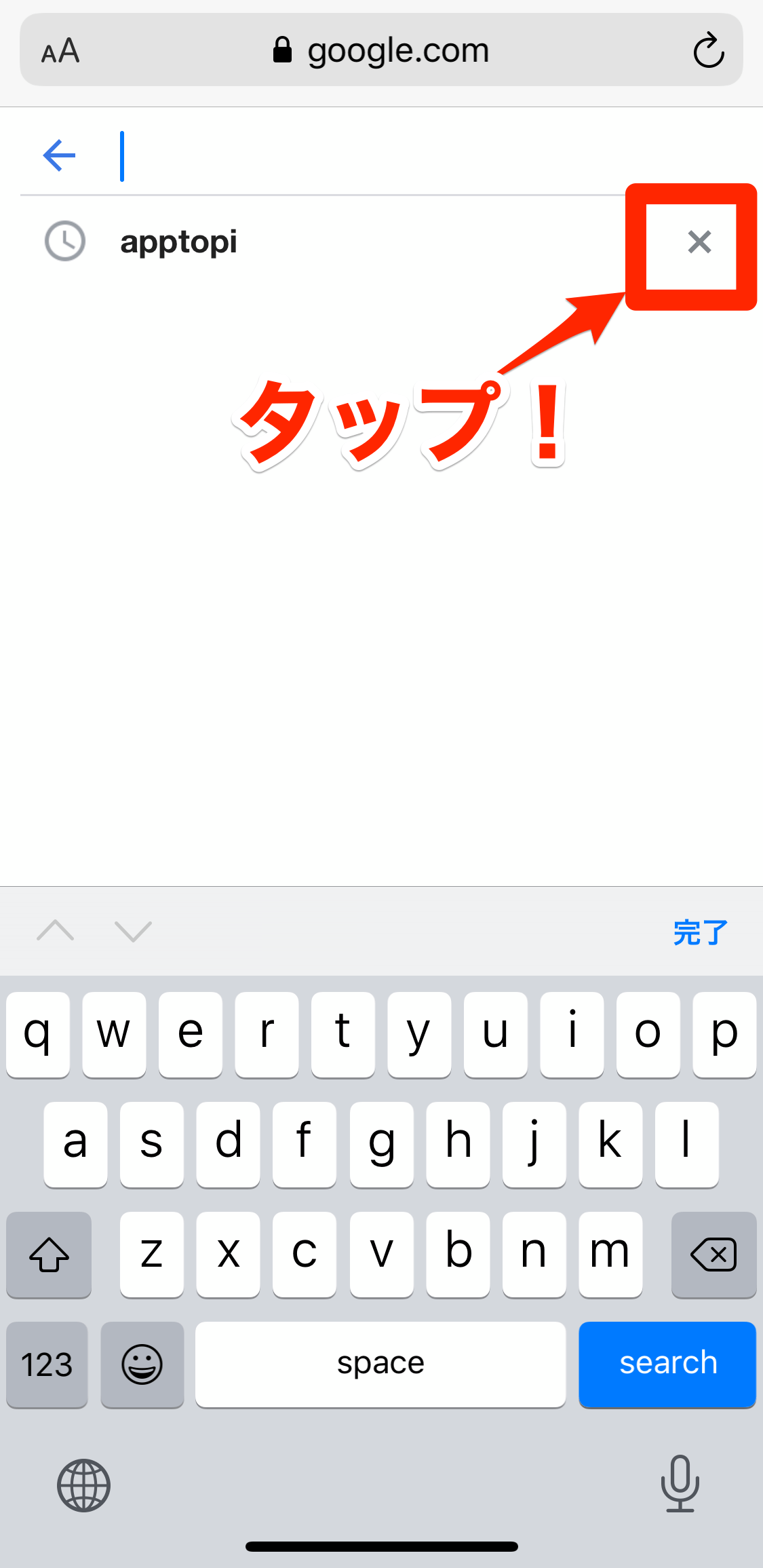Screen dimensions: 763x1568
Task: Toggle the Shift key
Action: 48,1255
